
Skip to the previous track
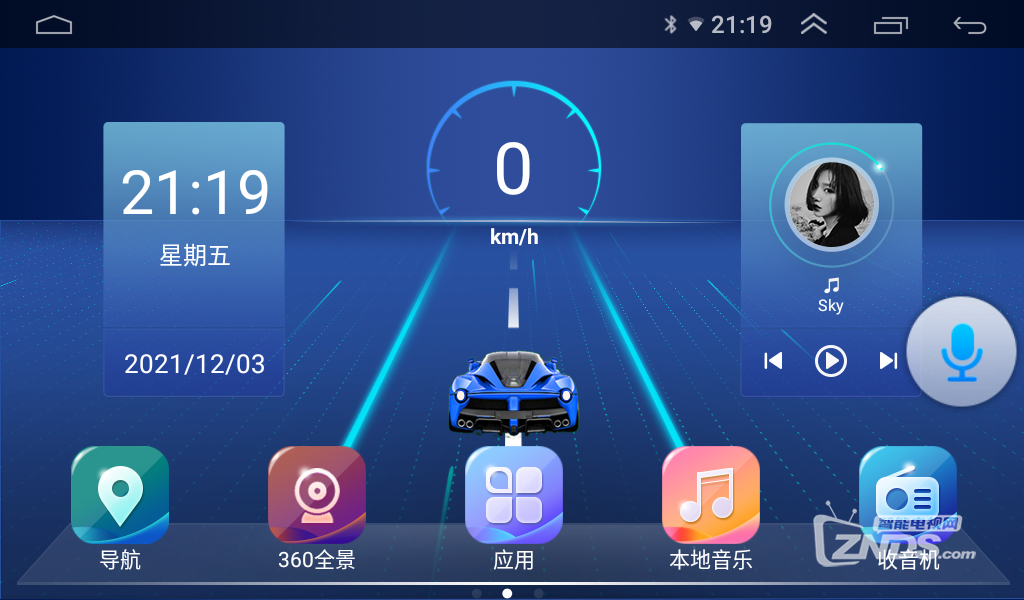773,360
